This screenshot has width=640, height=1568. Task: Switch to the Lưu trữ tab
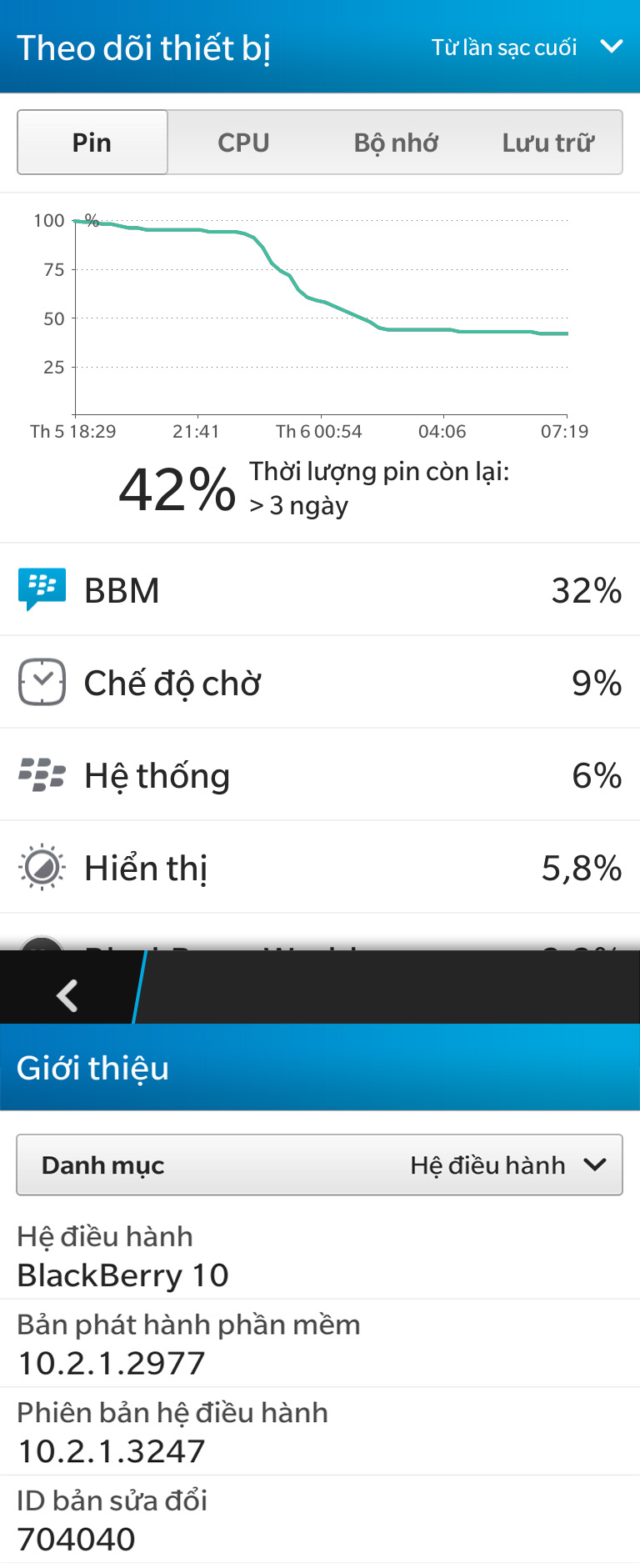pos(547,143)
